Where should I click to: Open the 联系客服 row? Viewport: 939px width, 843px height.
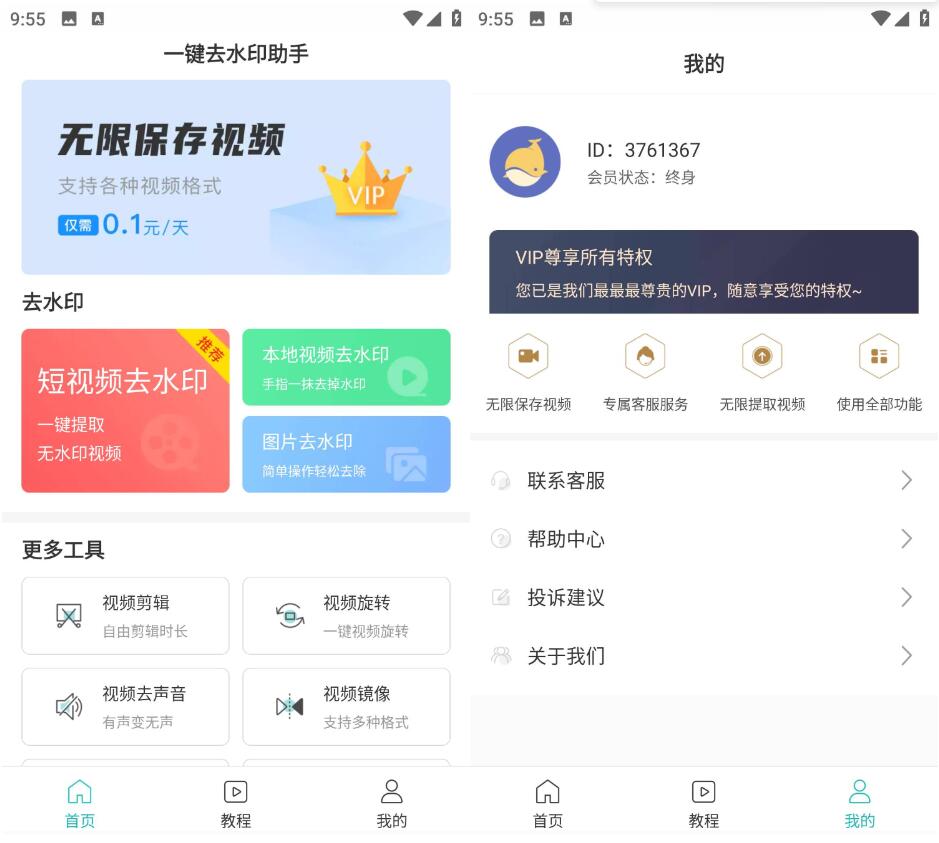[703, 481]
